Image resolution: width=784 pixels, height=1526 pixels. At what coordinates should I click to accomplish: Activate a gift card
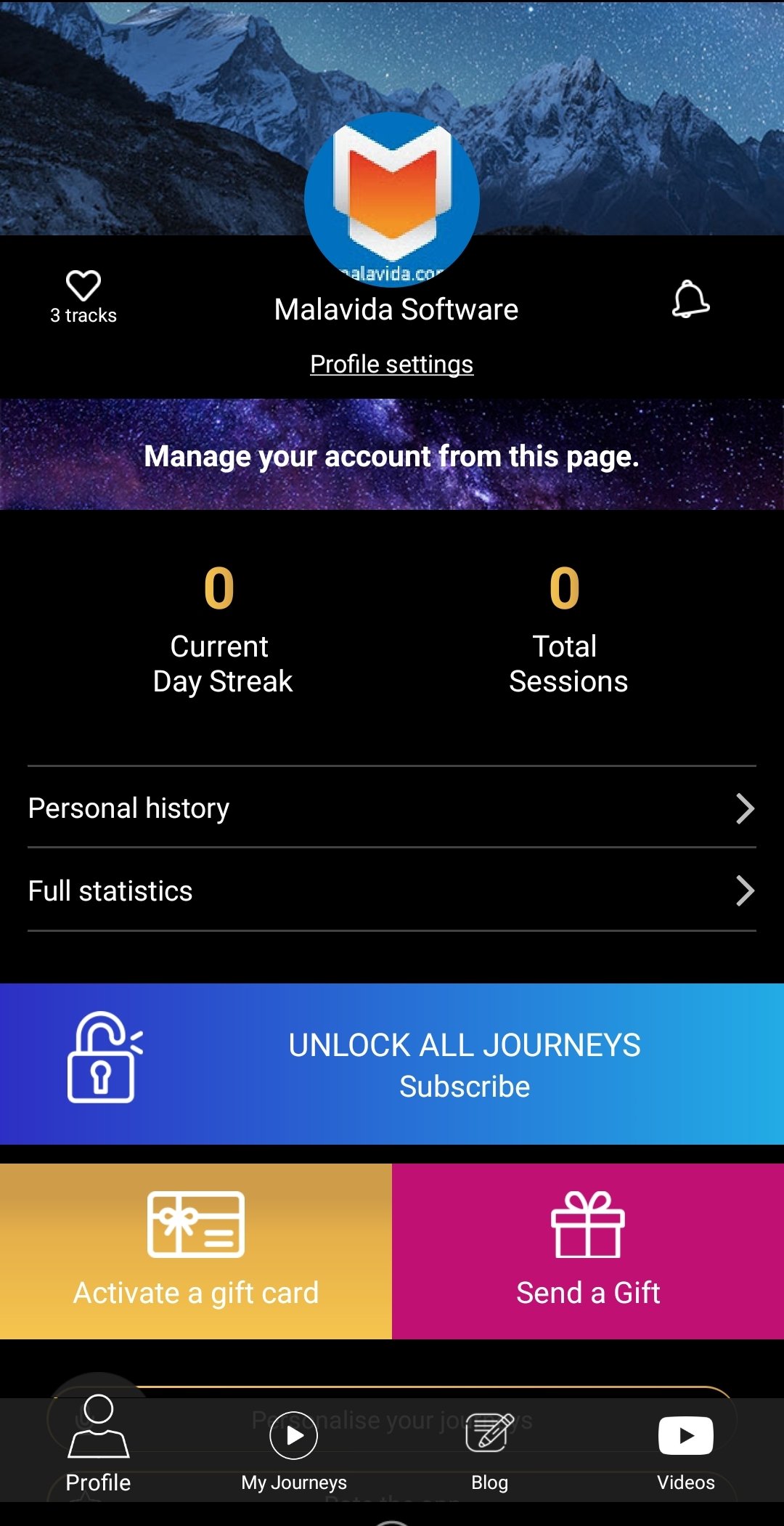point(196,1251)
